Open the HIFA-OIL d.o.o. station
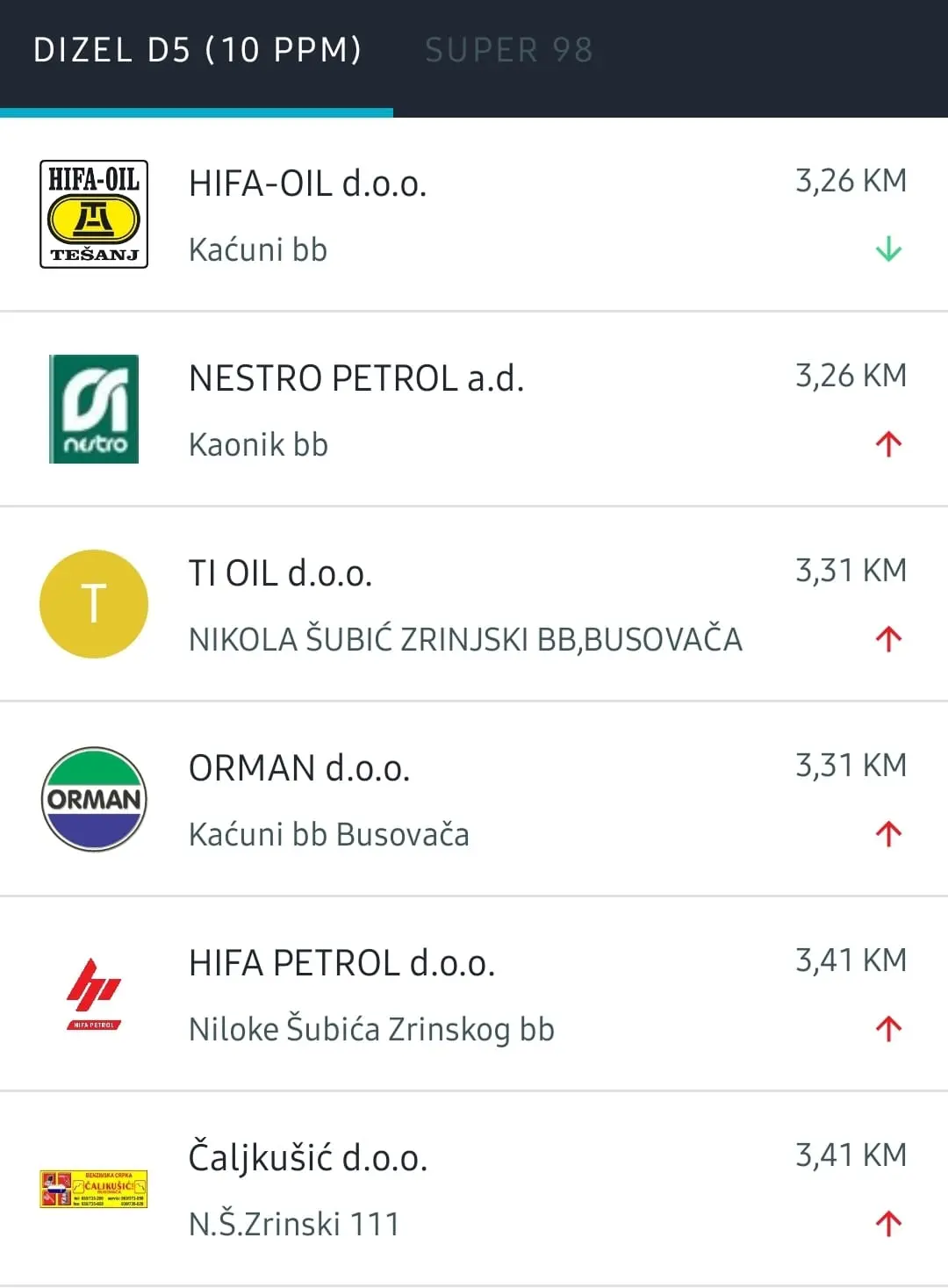Viewport: 948px width, 1288px height. [x=474, y=215]
